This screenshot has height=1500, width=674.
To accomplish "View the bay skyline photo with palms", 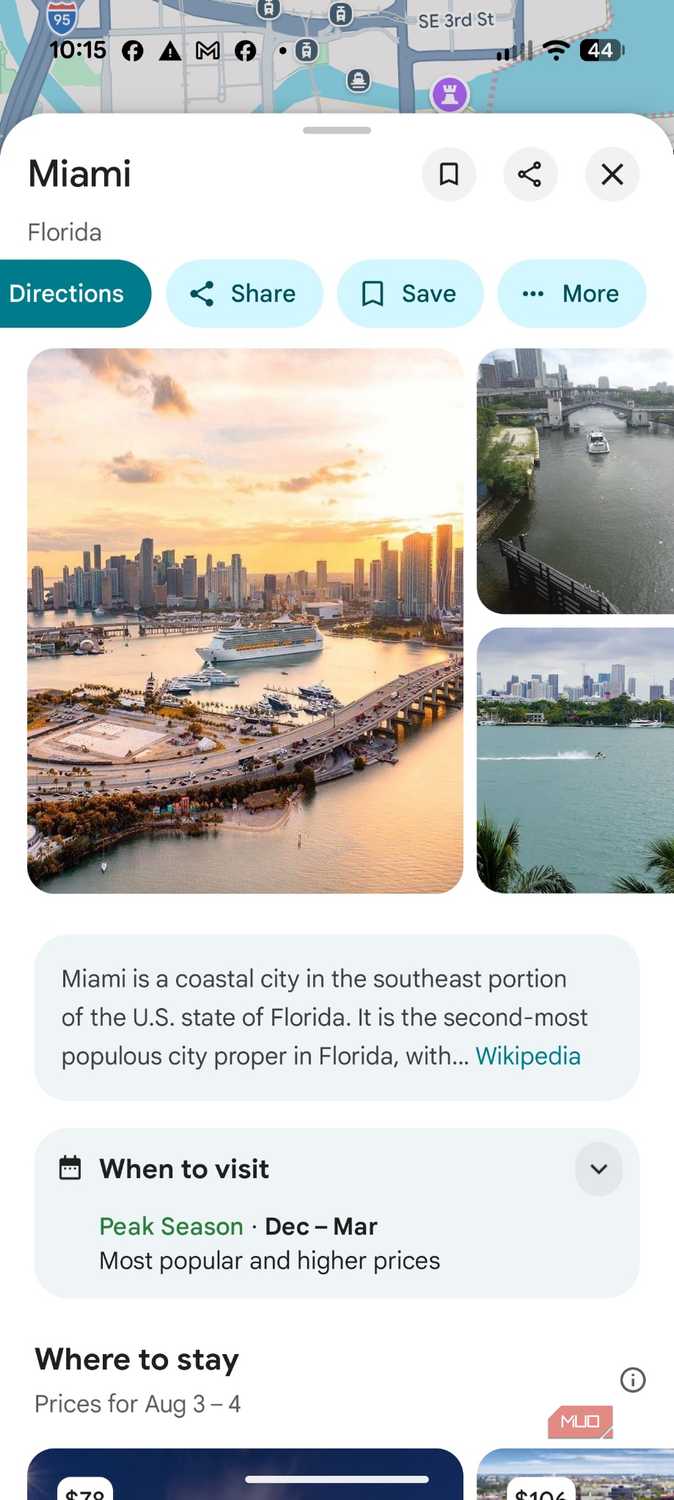I will (576, 760).
